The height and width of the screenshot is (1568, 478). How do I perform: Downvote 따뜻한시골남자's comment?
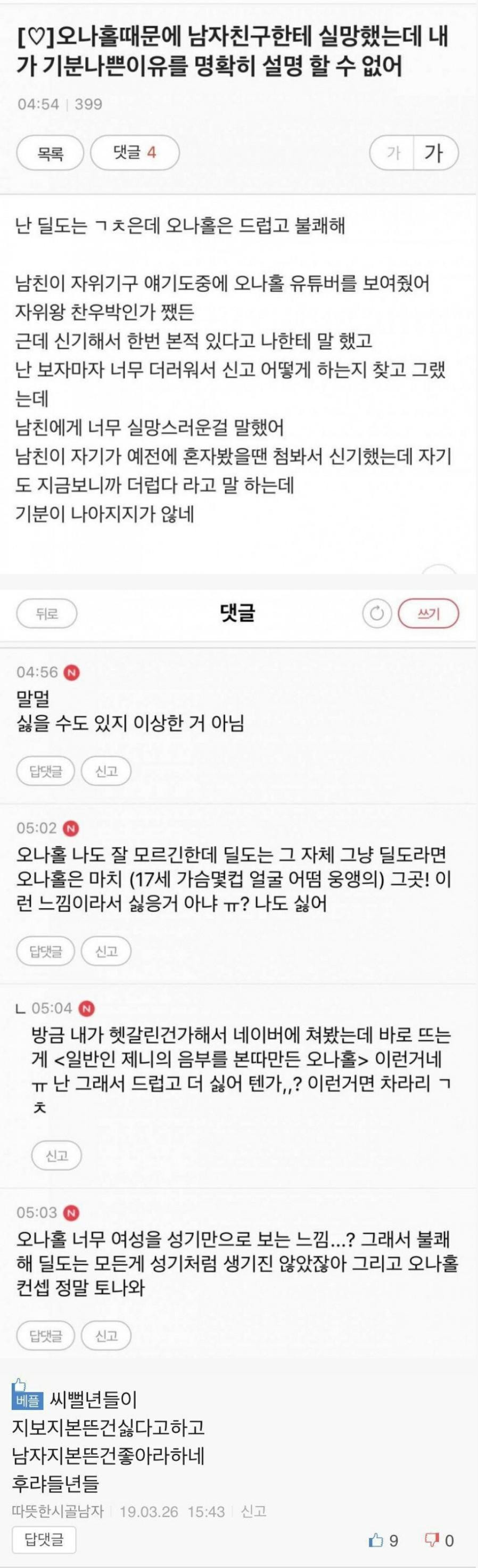pyautogui.click(x=439, y=1541)
